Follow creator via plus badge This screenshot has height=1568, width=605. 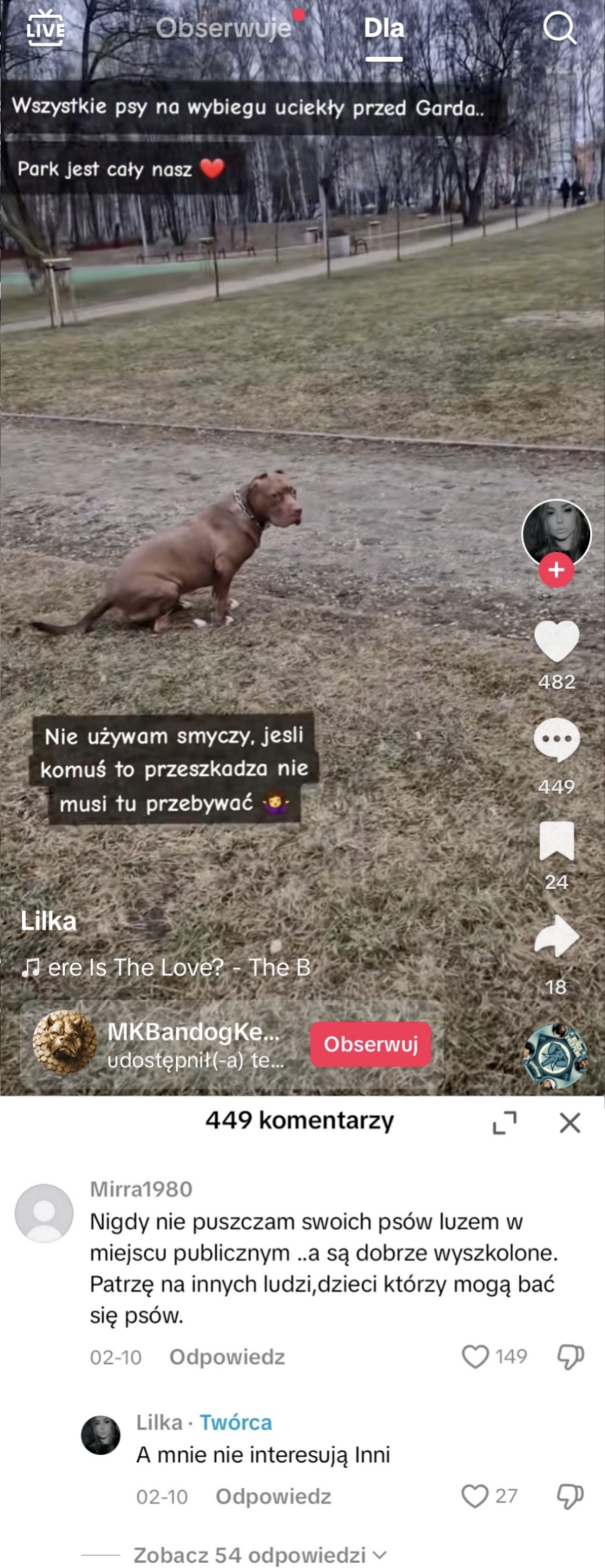[556, 570]
